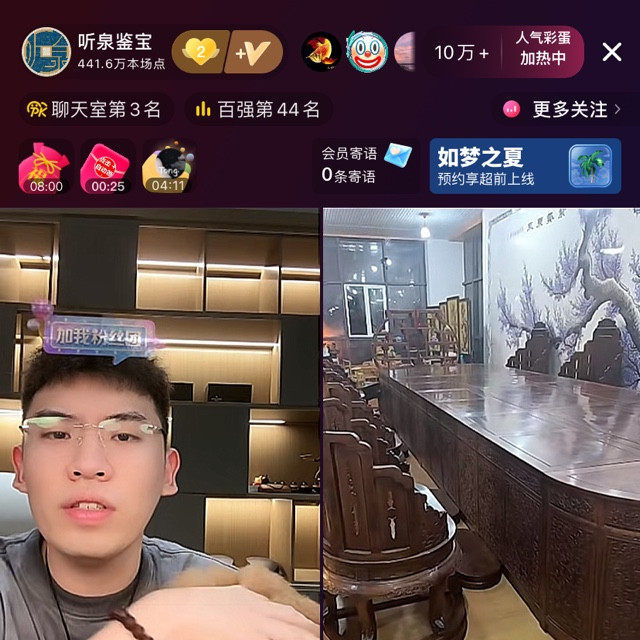Expand 更多关注 list
This screenshot has height=640, width=640.
click(x=565, y=110)
